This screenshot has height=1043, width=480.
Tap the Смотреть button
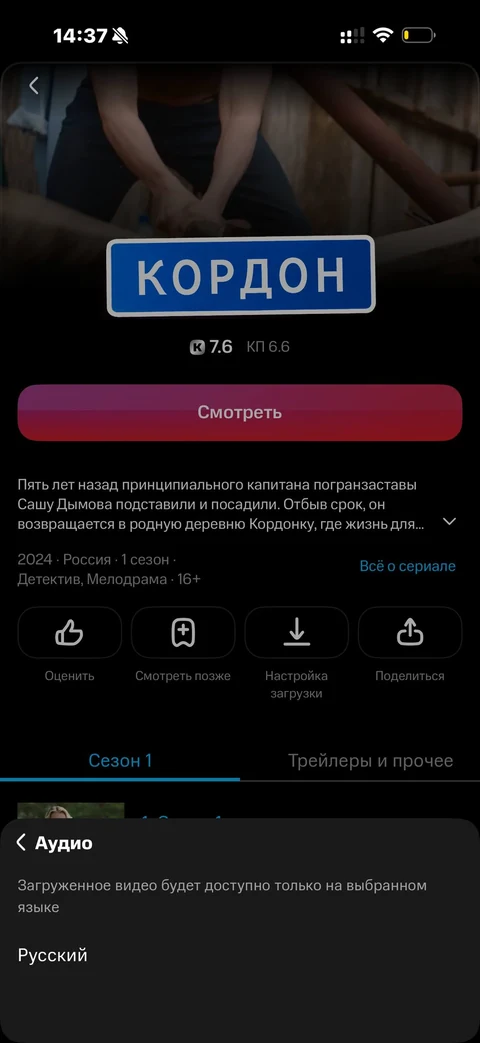tap(239, 412)
